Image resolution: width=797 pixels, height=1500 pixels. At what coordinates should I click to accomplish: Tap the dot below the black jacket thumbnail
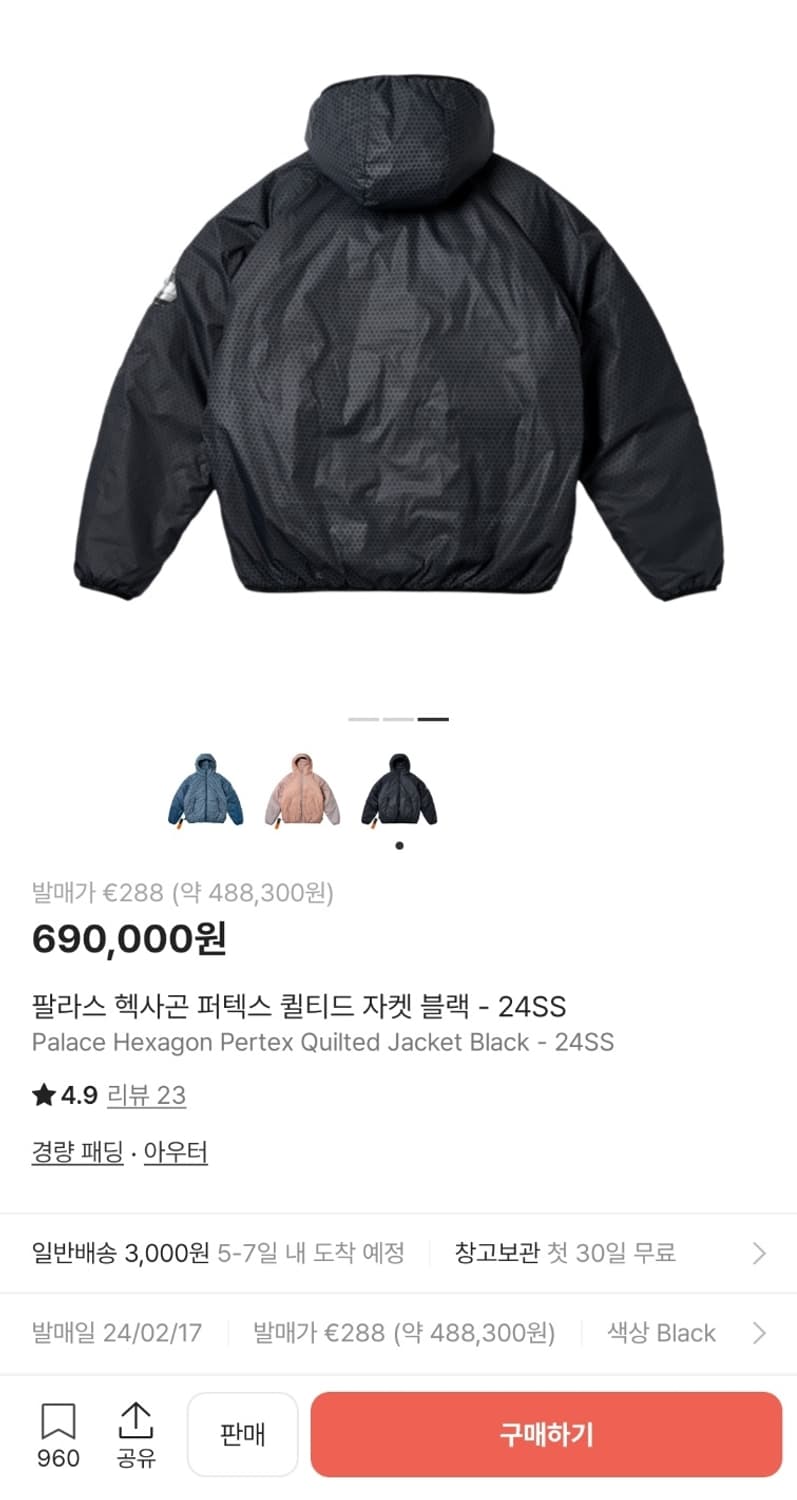click(x=397, y=844)
